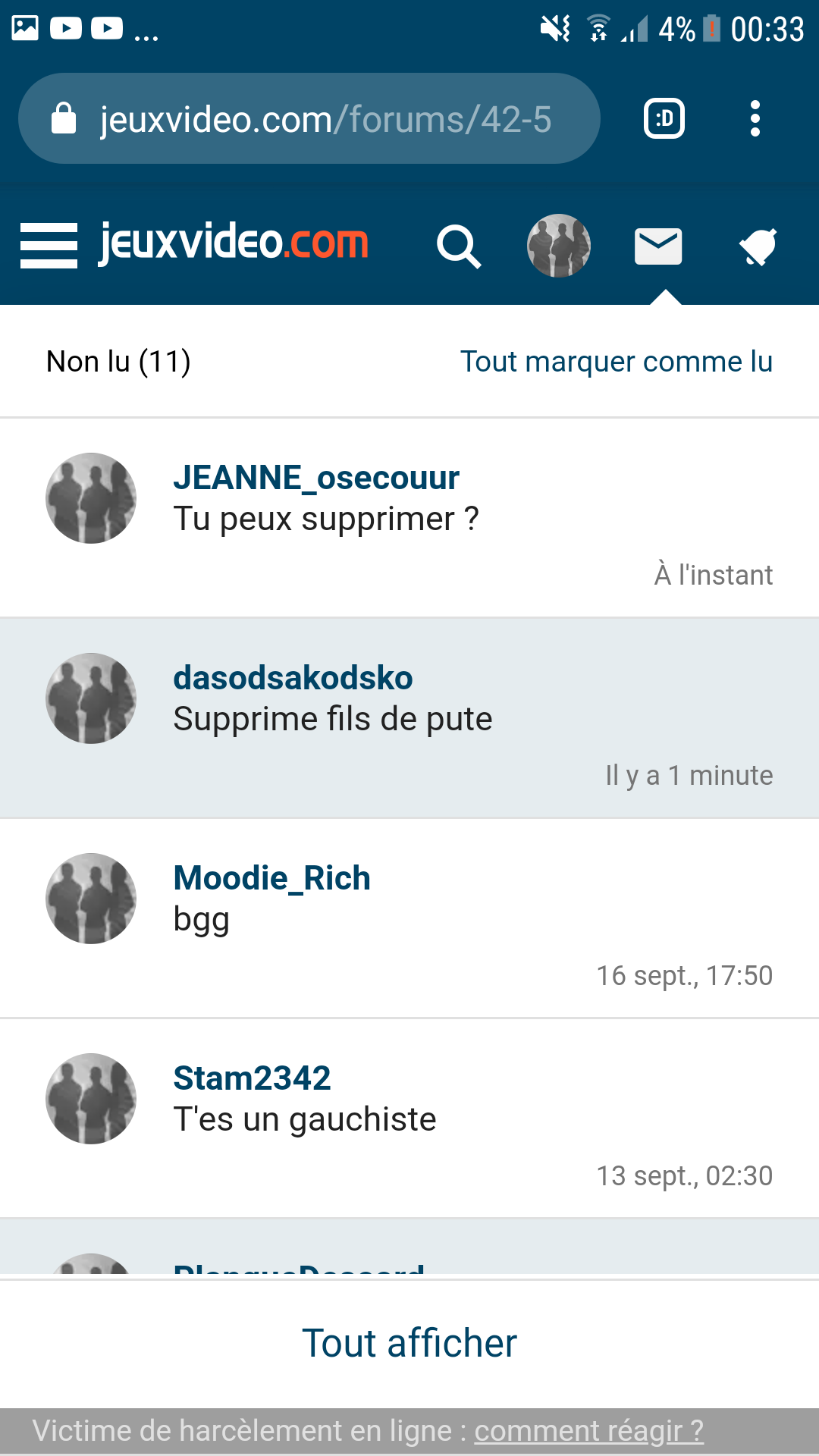819x1456 pixels.
Task: Open message from JEANNE_osecouur
Action: (x=409, y=518)
